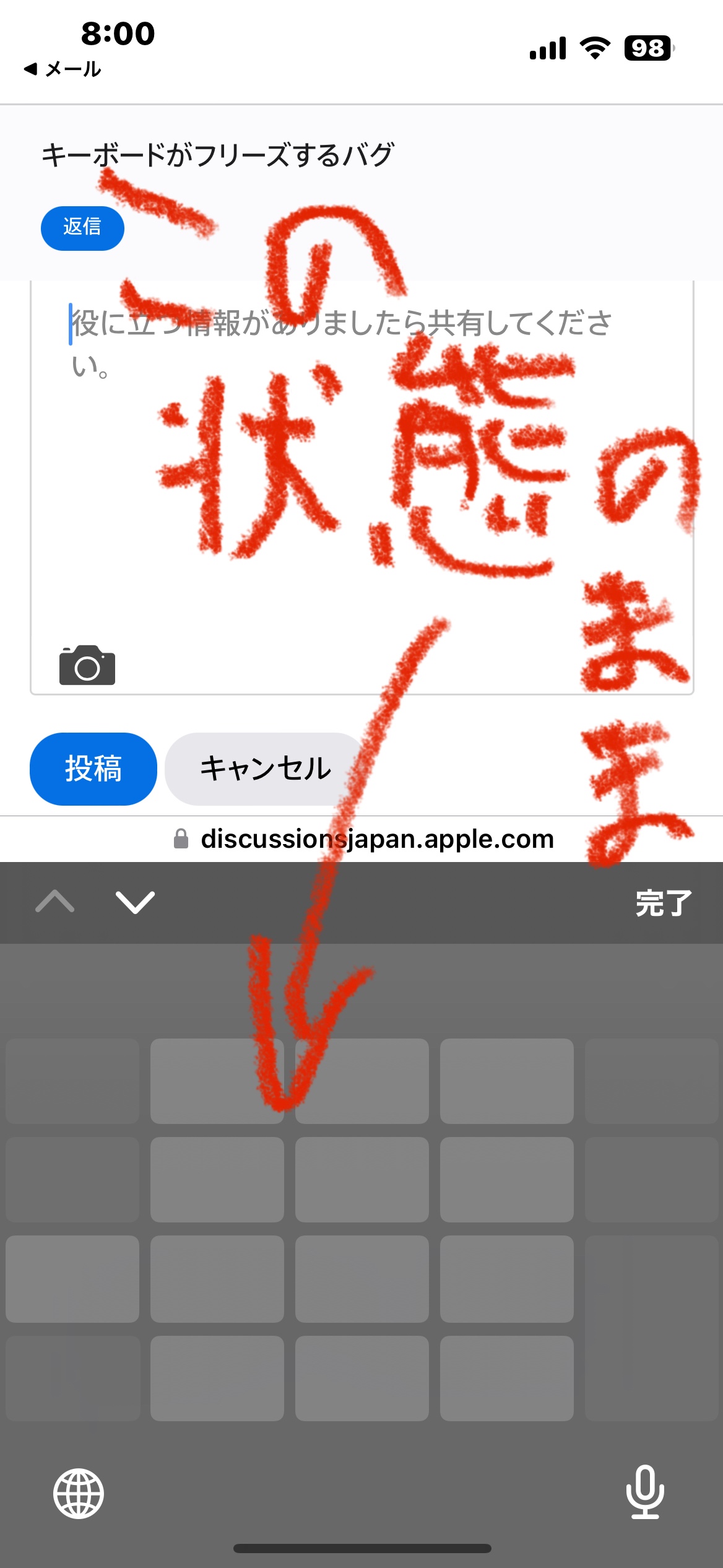Submit the reply with 投稿
Image resolution: width=723 pixels, height=1568 pixels.
coord(93,769)
